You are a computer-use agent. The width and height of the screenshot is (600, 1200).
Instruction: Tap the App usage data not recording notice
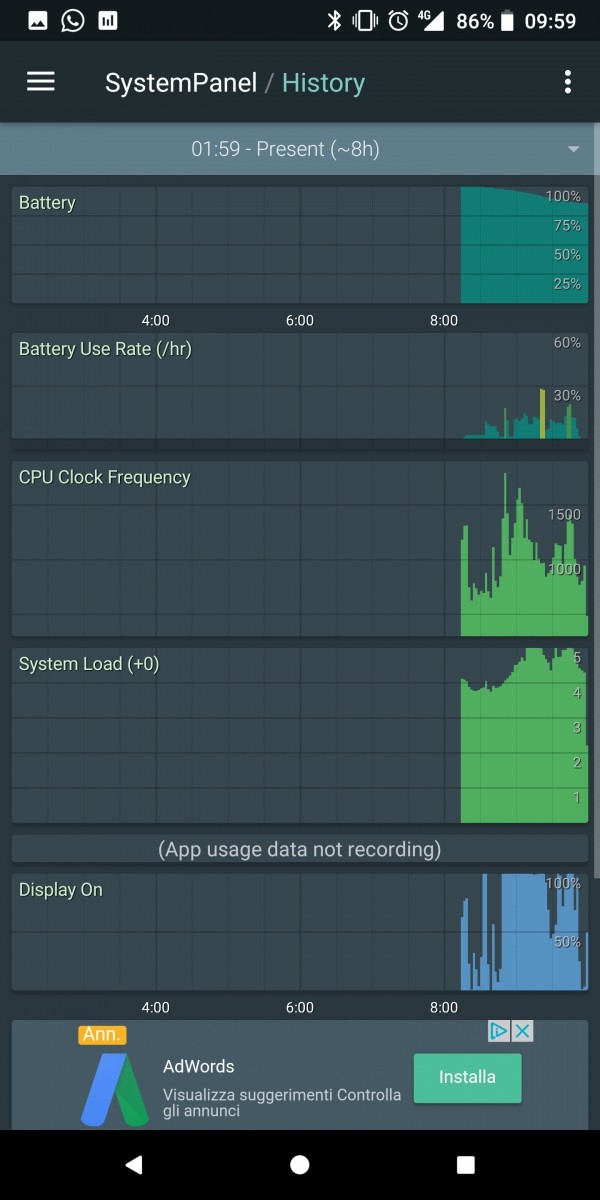(x=300, y=849)
